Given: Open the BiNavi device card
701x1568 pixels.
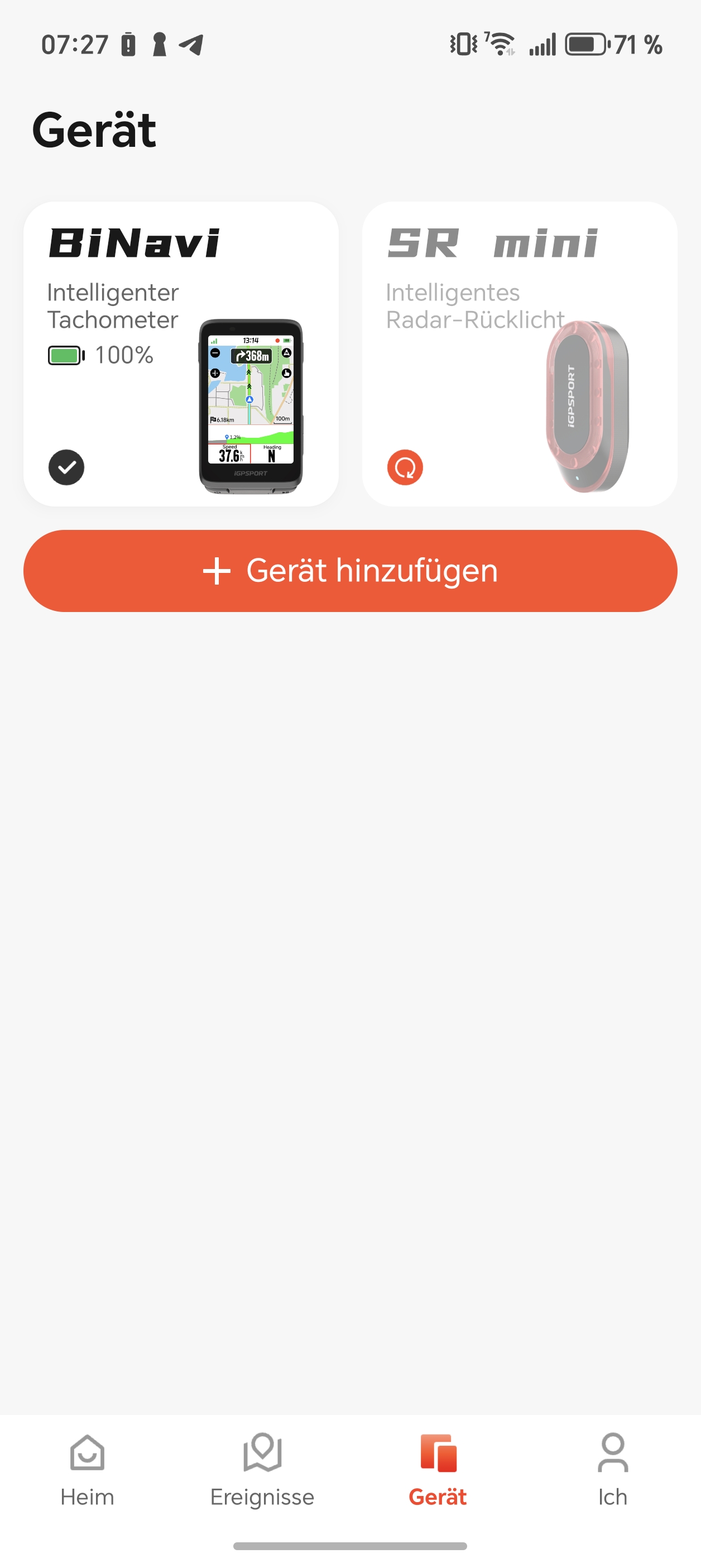Looking at the screenshot, I should 181,353.
